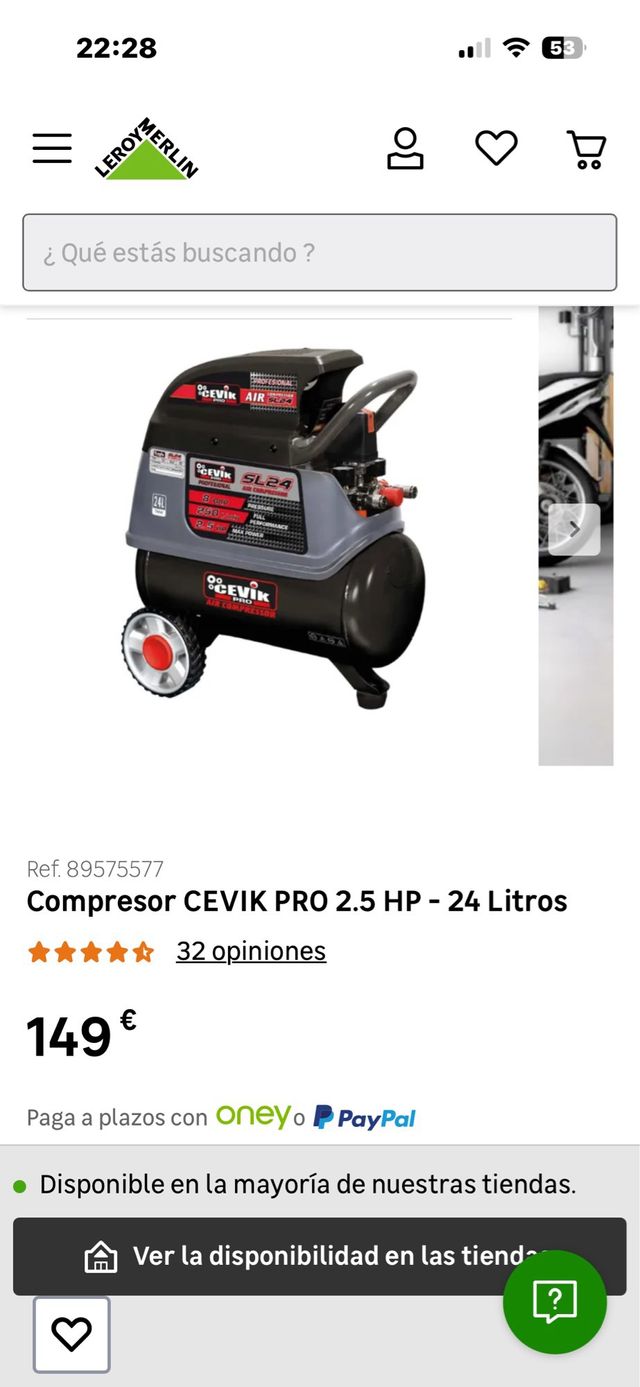Viewport: 640px width, 1387px height.
Task: Go to Leroy Merlin home via logo
Action: [147, 149]
